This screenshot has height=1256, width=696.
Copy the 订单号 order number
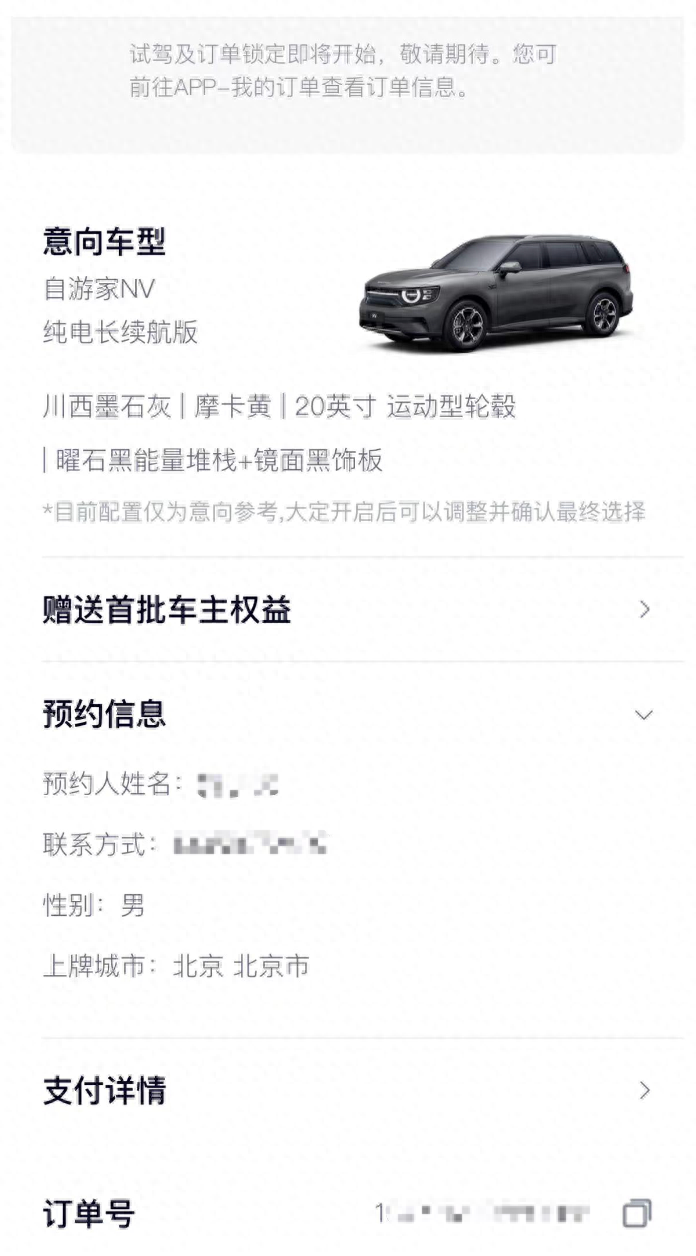[x=636, y=1214]
